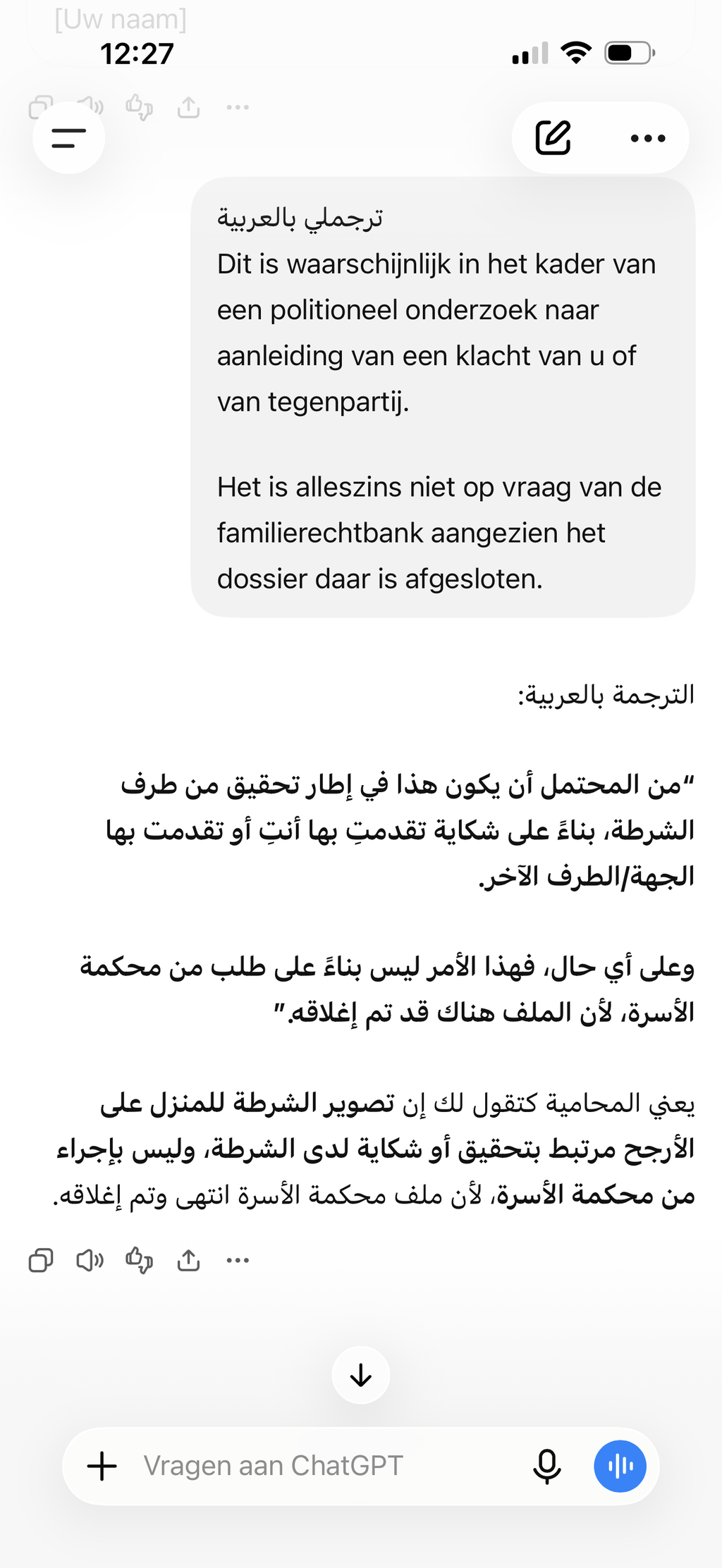Share the Arabic translation response
The image size is (722, 1568).
[189, 1260]
